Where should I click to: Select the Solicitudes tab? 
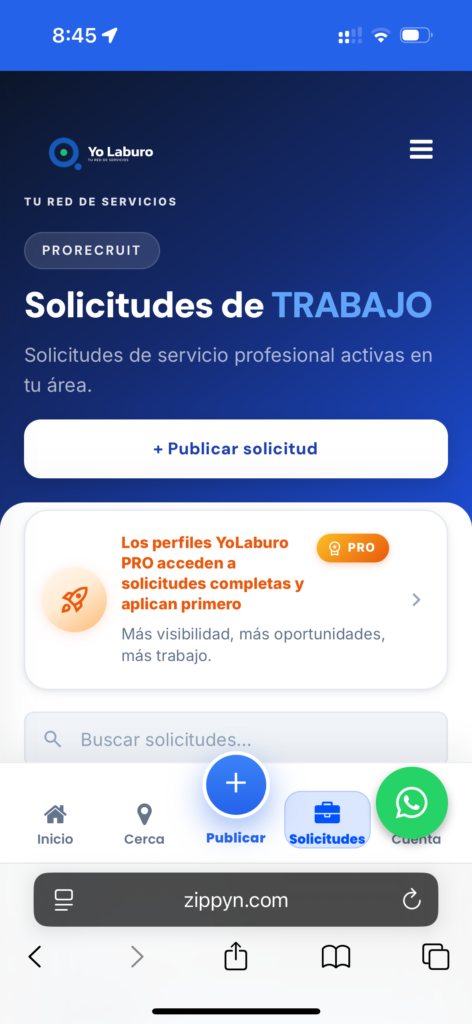click(x=327, y=820)
